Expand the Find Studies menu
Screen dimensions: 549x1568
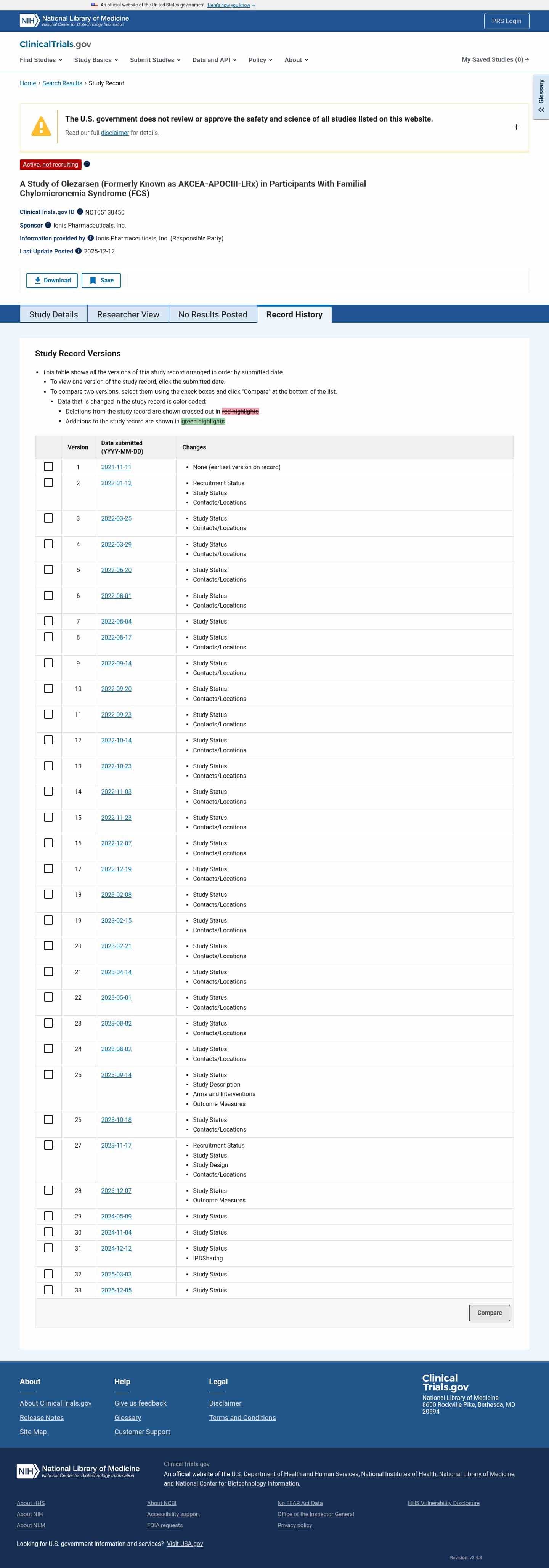coord(41,60)
